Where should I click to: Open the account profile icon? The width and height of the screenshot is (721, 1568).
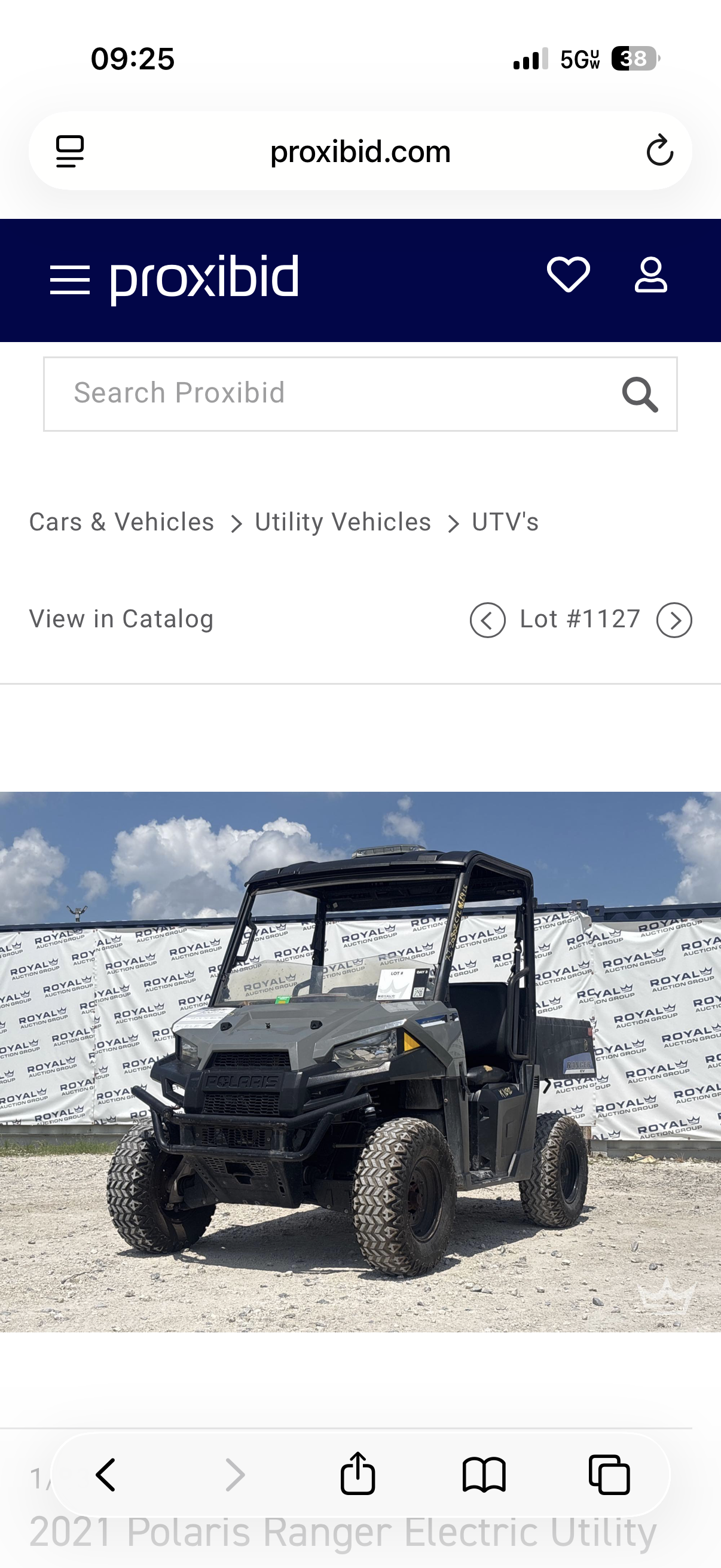[651, 274]
